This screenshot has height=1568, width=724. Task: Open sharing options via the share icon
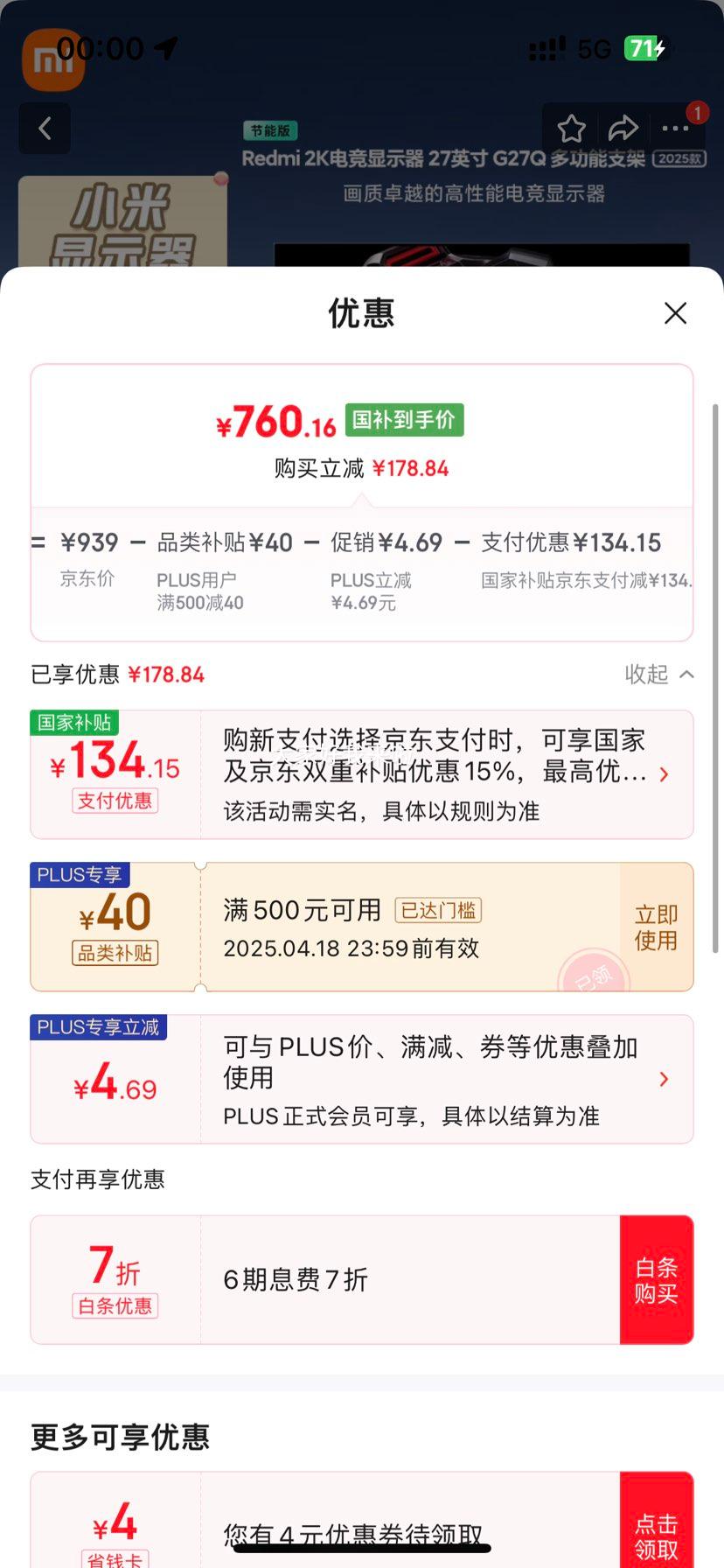pos(623,128)
